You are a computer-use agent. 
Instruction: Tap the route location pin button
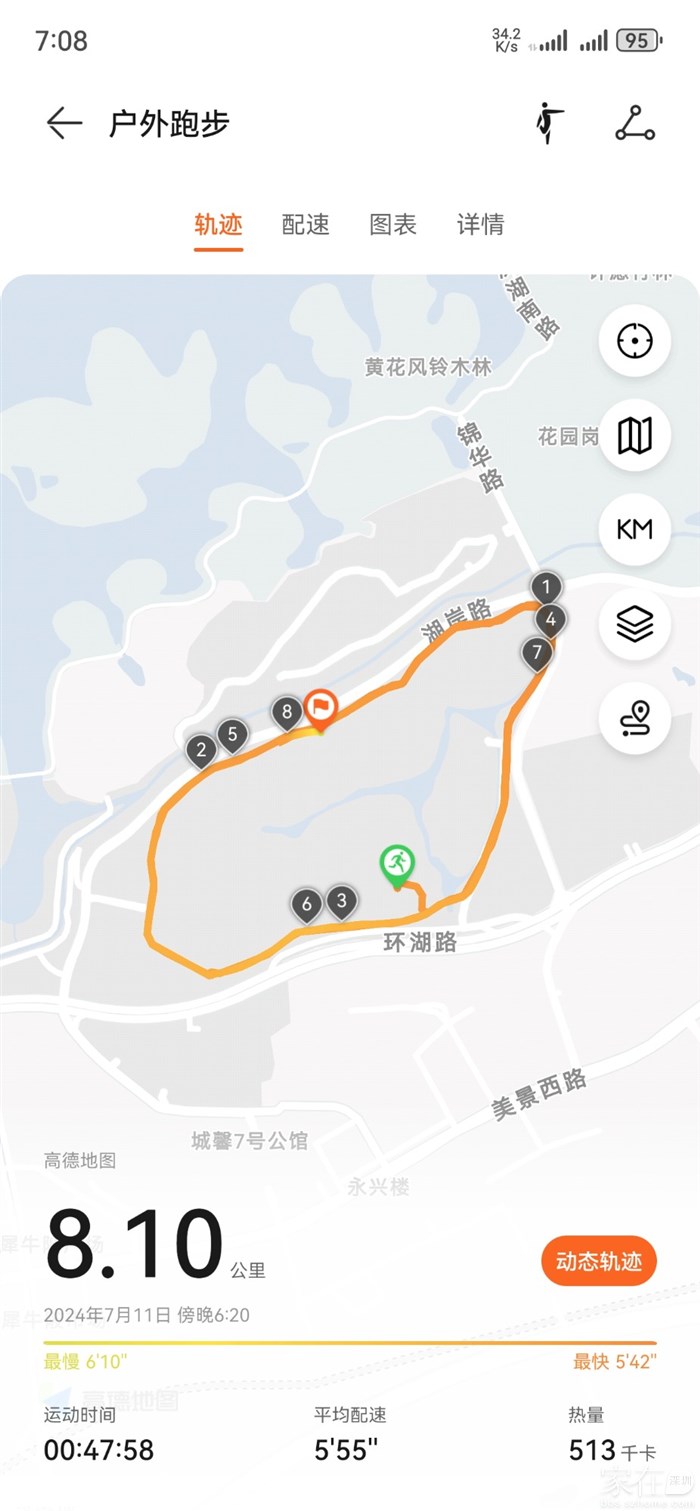click(634, 718)
